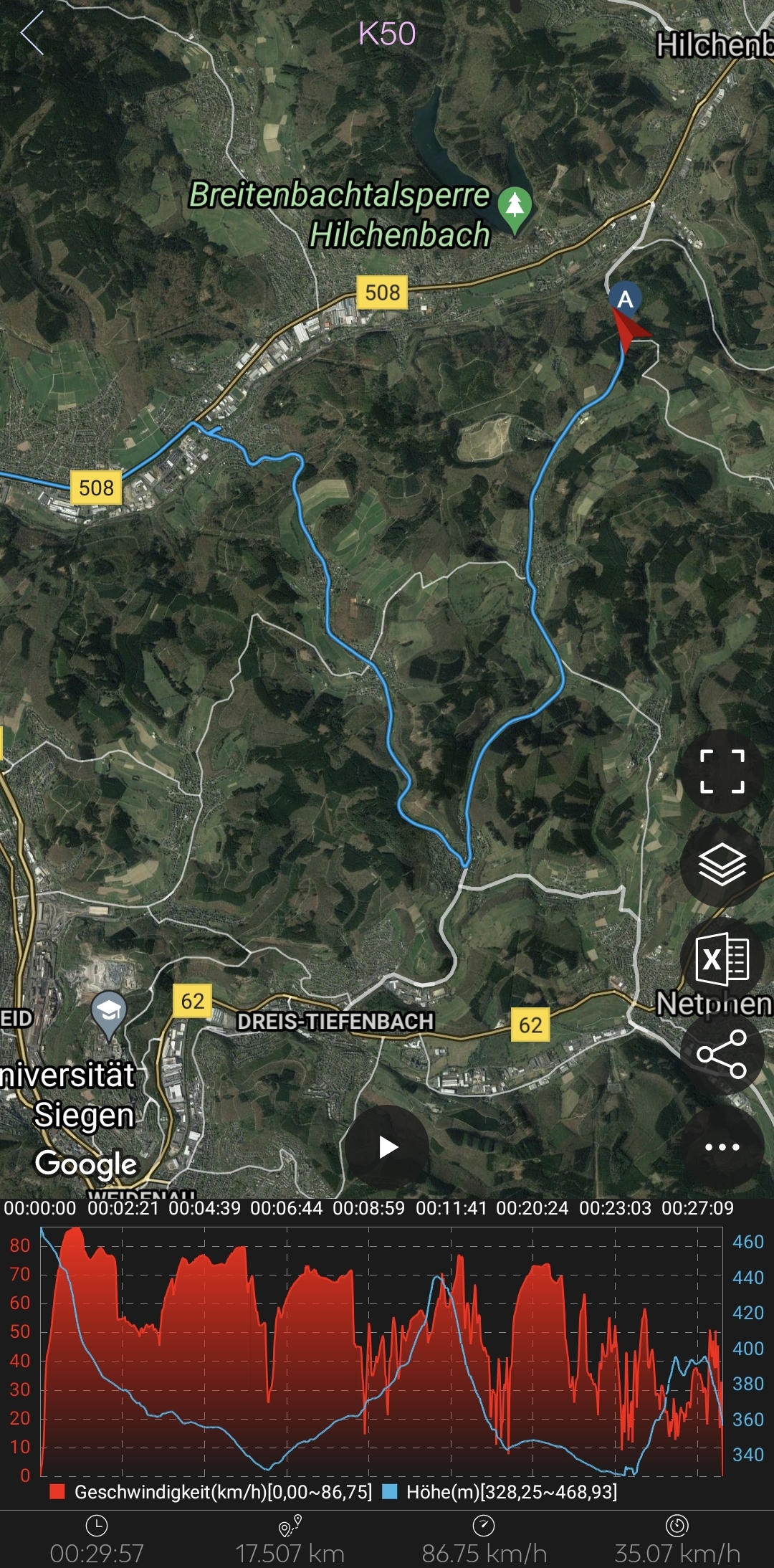Go back using the top-left arrow

[32, 33]
